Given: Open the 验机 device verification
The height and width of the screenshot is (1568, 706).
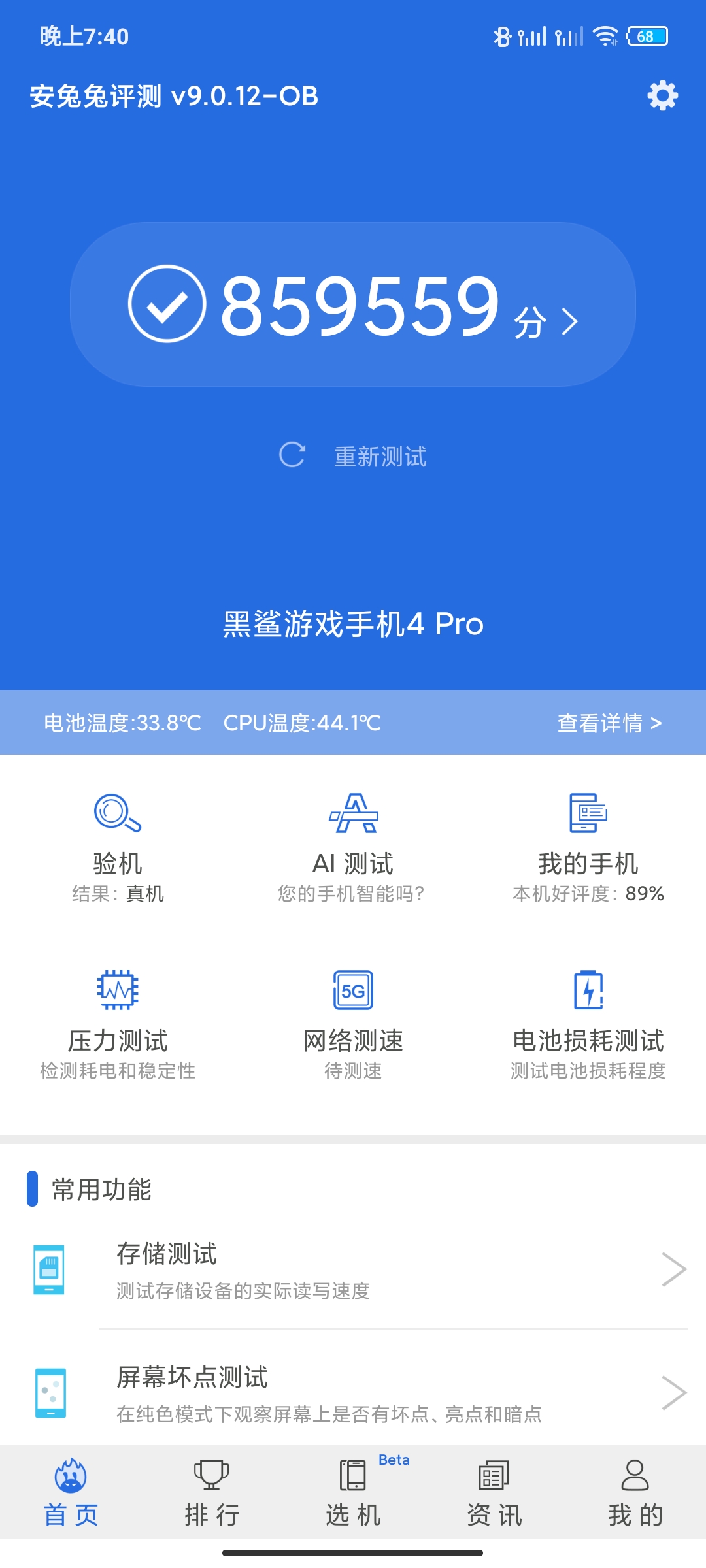Looking at the screenshot, I should coord(118,848).
